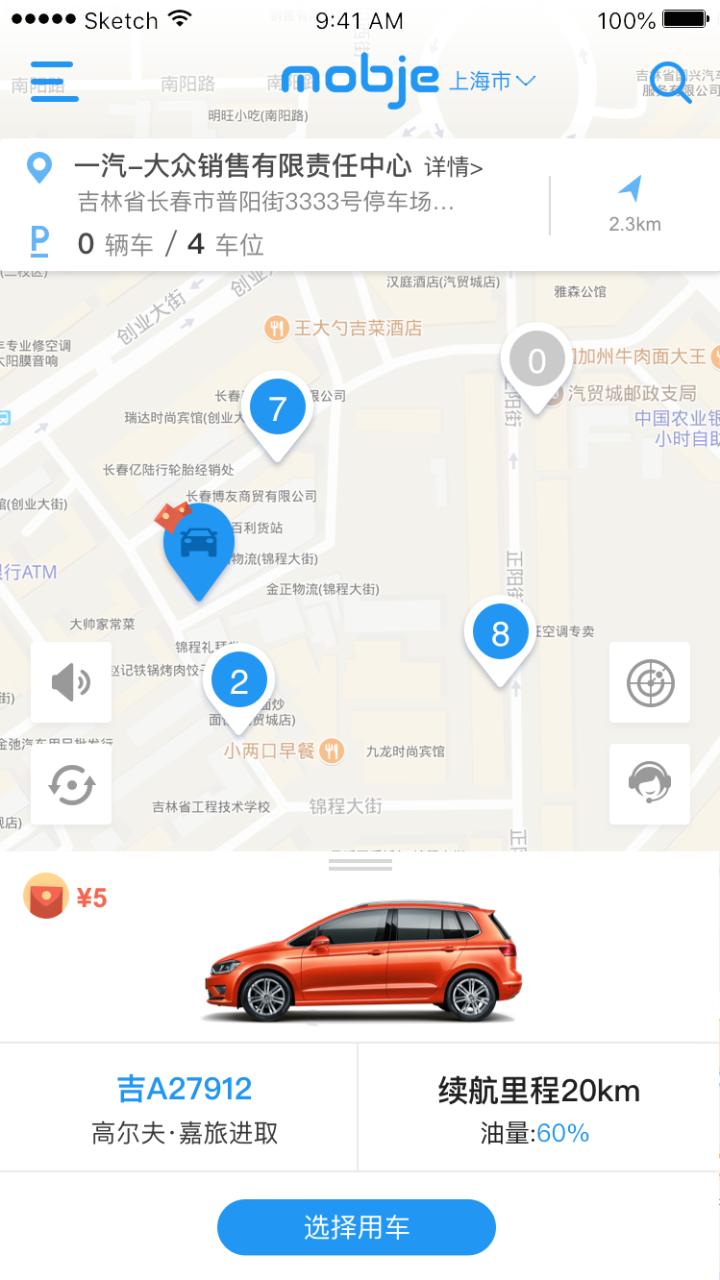The height and width of the screenshot is (1280, 720).
Task: Open customer service via headset icon
Action: [649, 785]
